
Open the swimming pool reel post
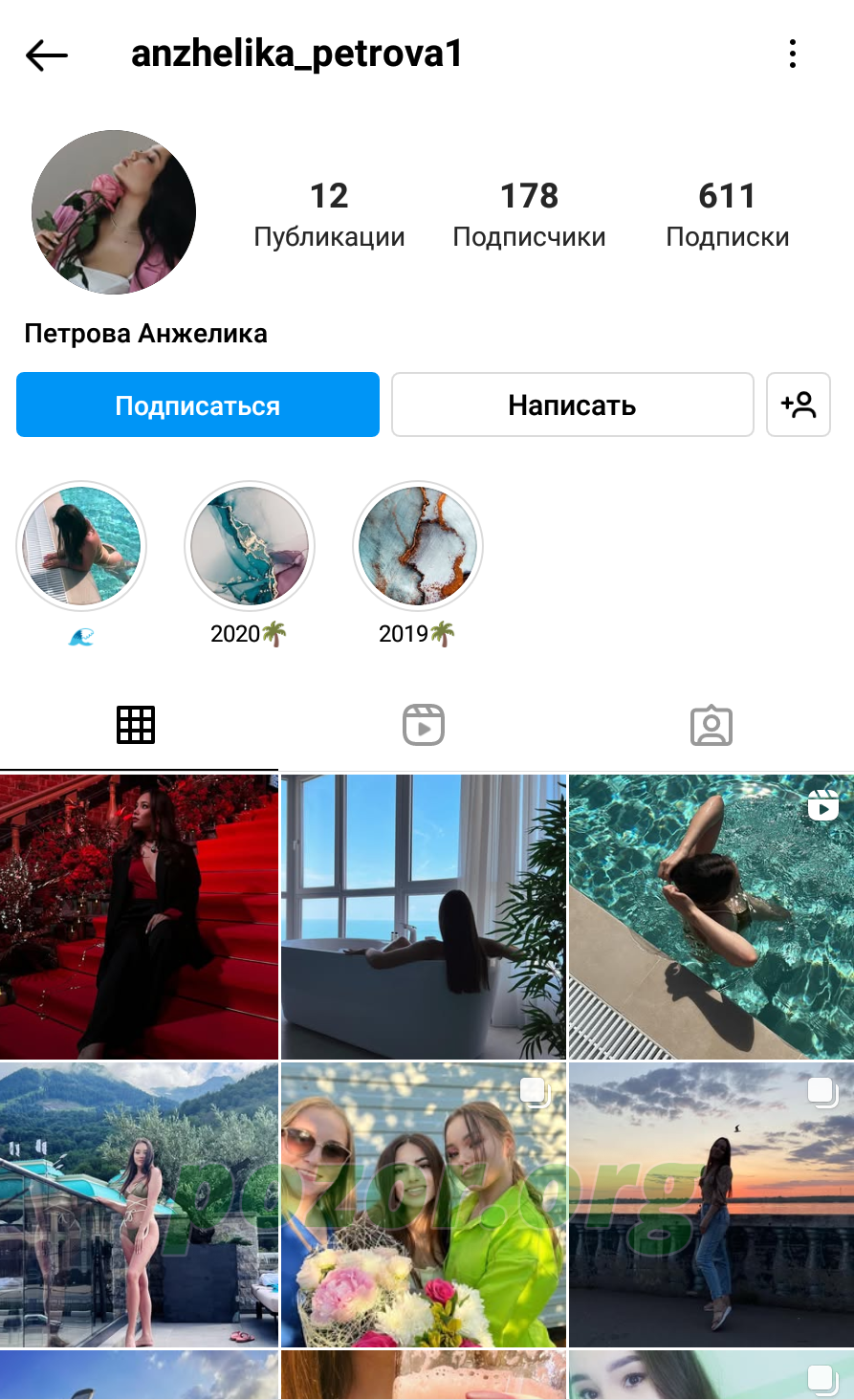click(712, 916)
